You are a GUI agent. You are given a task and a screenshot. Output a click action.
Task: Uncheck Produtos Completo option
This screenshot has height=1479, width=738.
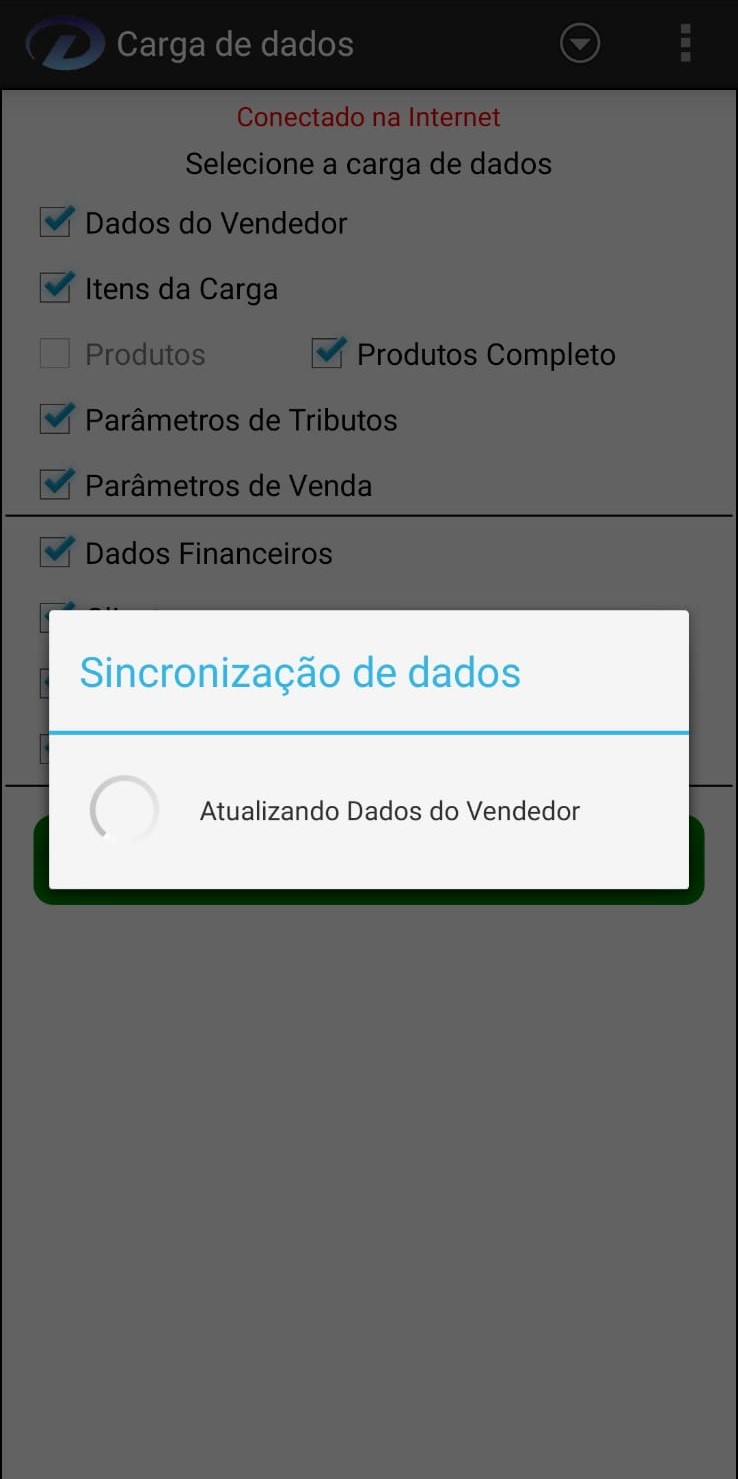(x=328, y=353)
